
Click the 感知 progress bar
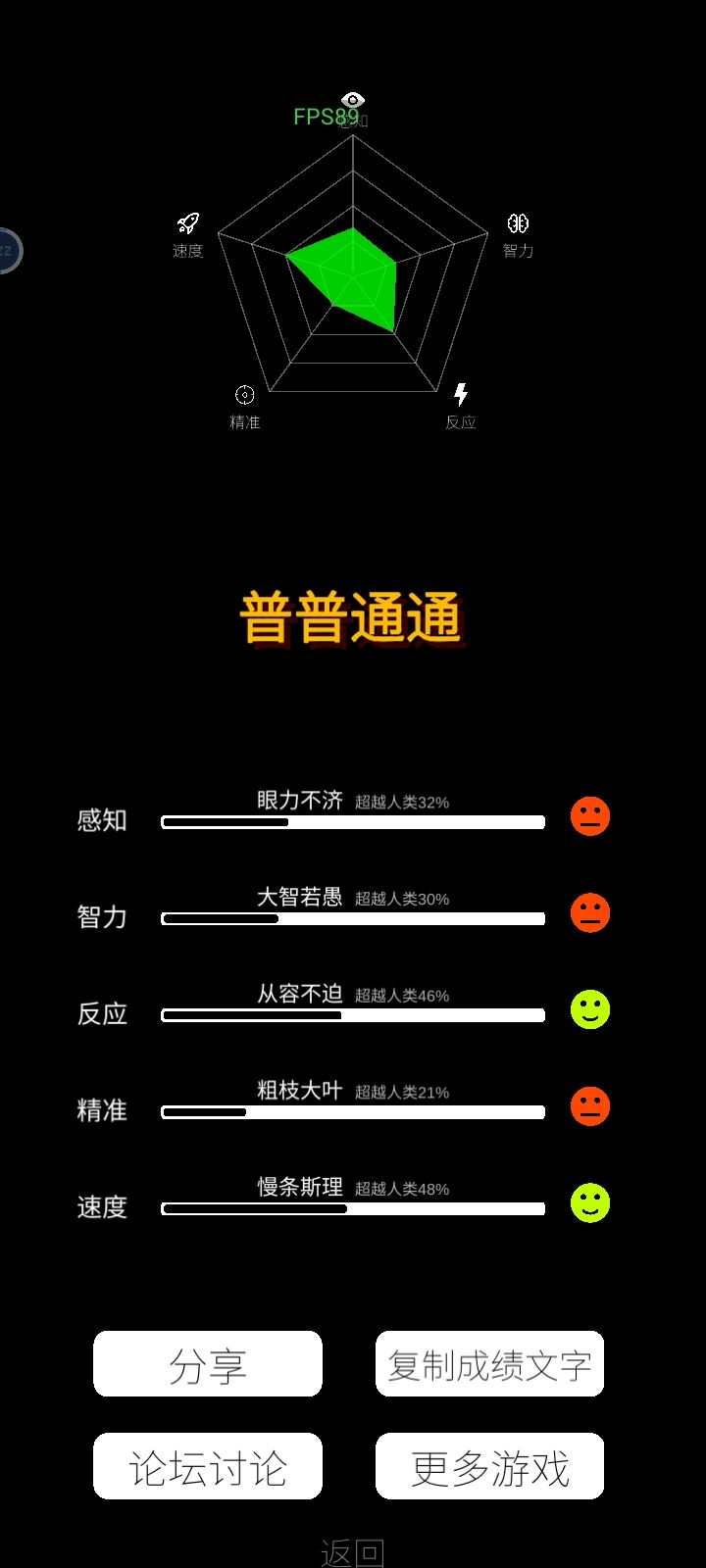coord(352,824)
